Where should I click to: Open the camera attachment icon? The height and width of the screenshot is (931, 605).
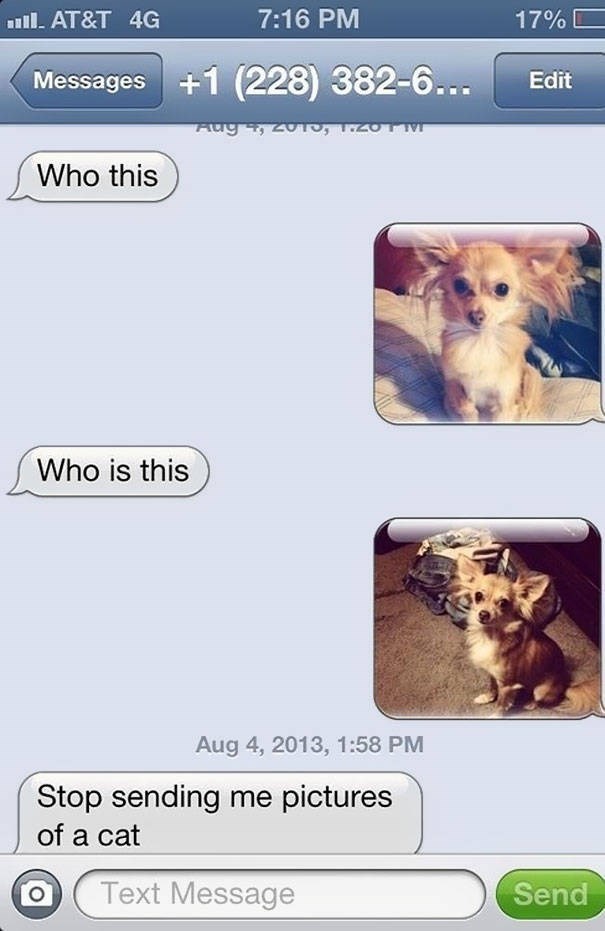(38, 893)
